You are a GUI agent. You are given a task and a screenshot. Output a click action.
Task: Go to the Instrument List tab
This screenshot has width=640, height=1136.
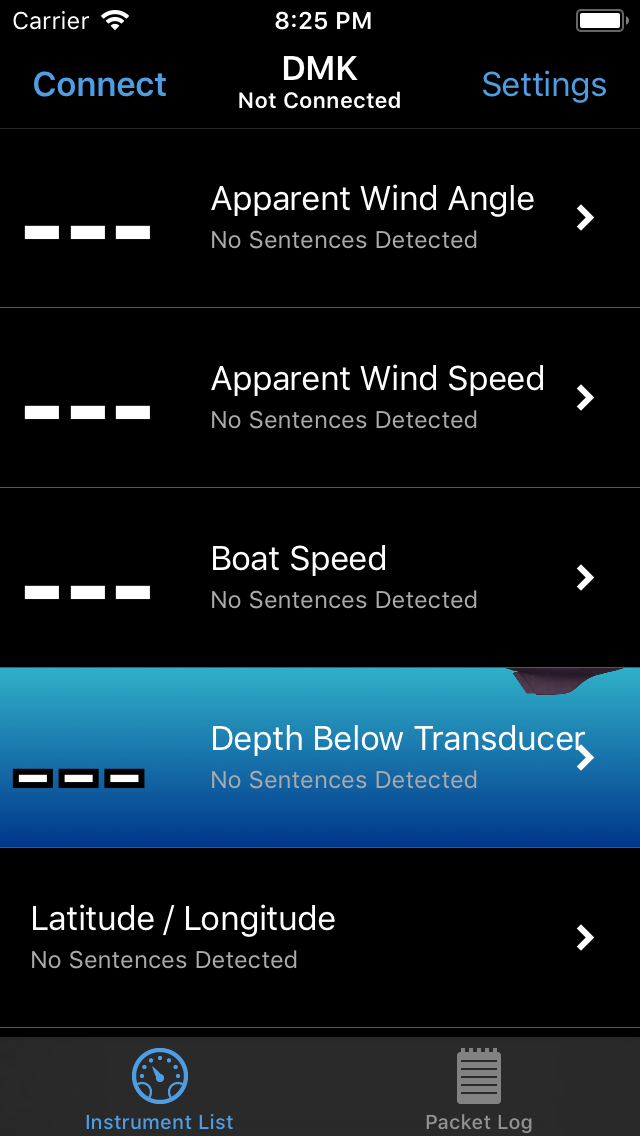(160, 1090)
